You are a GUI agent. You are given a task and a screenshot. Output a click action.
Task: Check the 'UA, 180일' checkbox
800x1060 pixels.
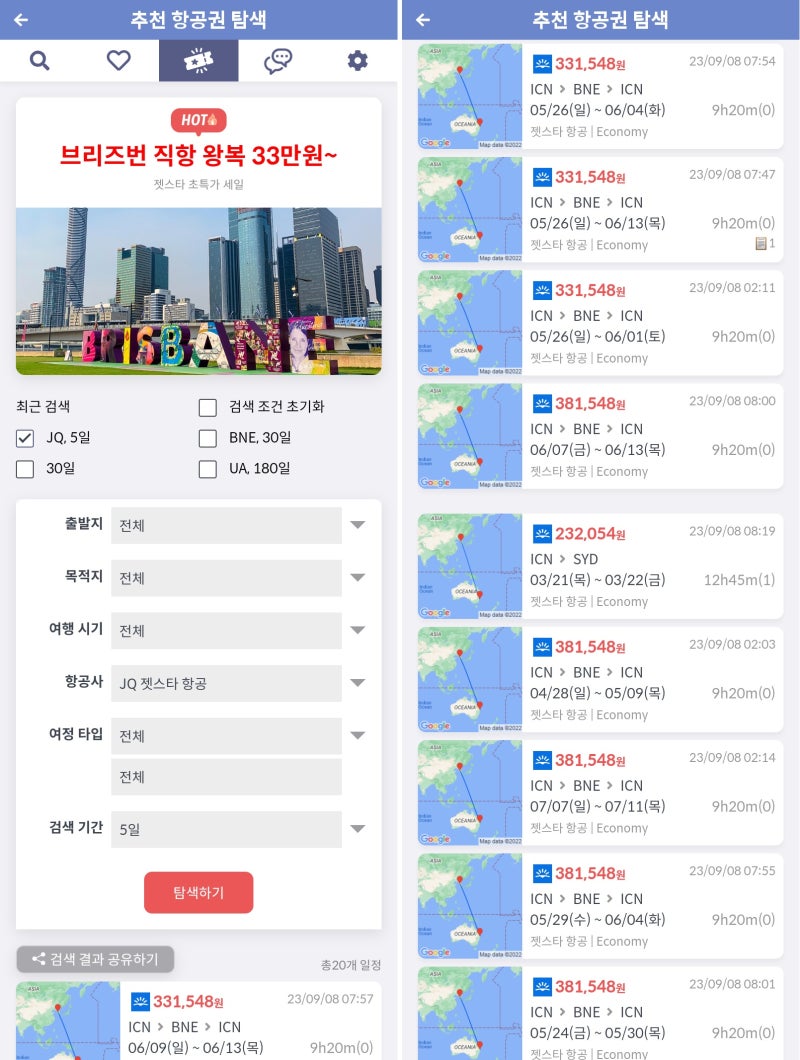click(x=208, y=469)
